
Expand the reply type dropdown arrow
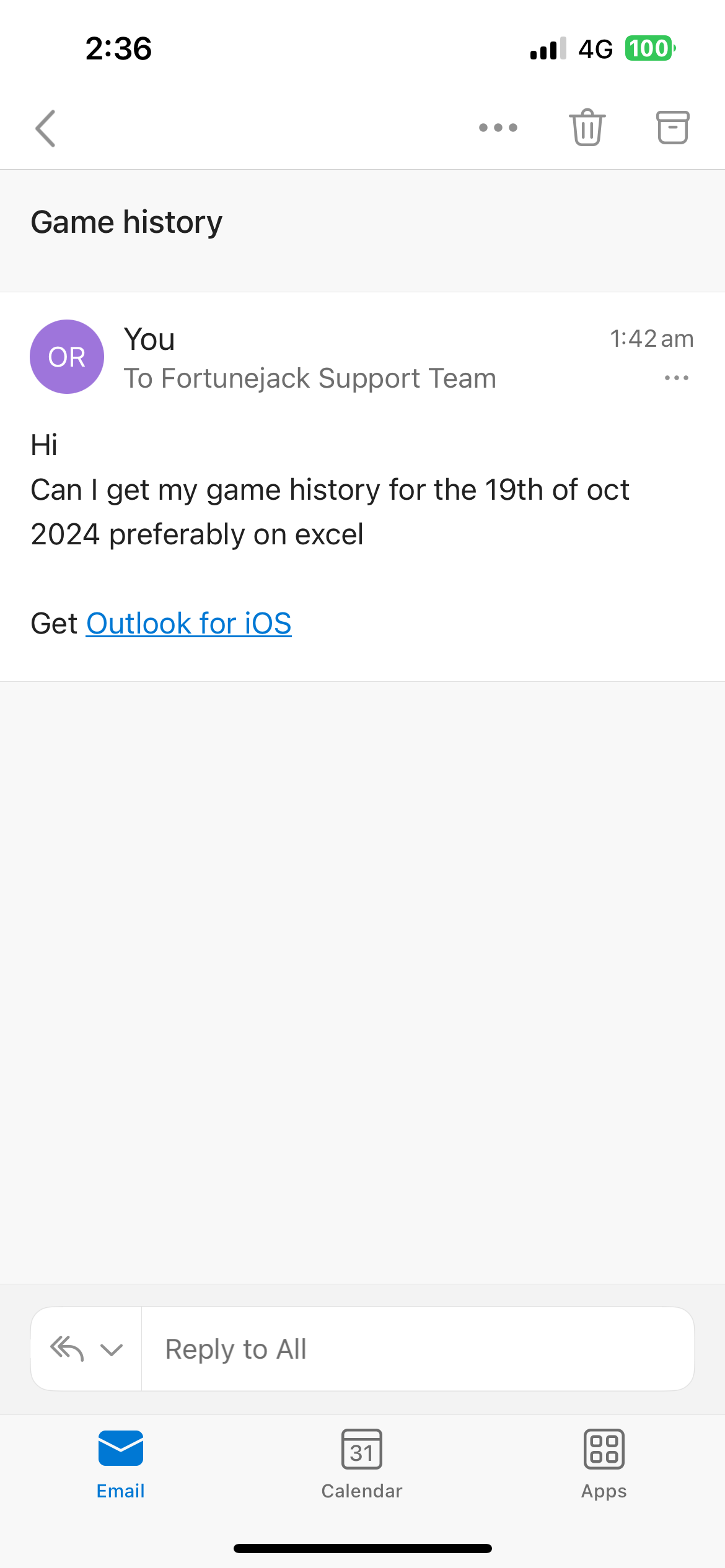[112, 1349]
